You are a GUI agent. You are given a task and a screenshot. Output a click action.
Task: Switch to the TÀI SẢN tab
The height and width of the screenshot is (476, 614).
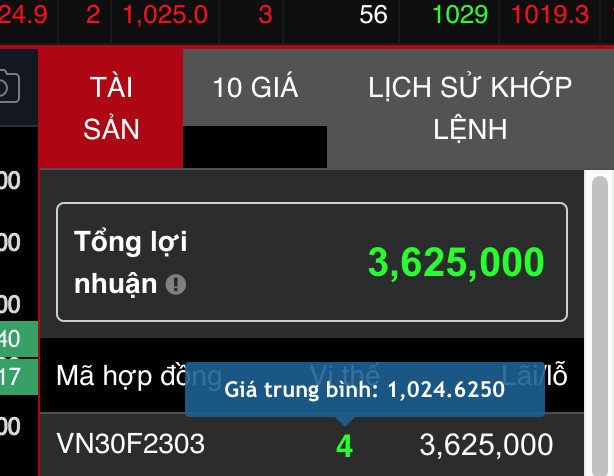click(111, 108)
